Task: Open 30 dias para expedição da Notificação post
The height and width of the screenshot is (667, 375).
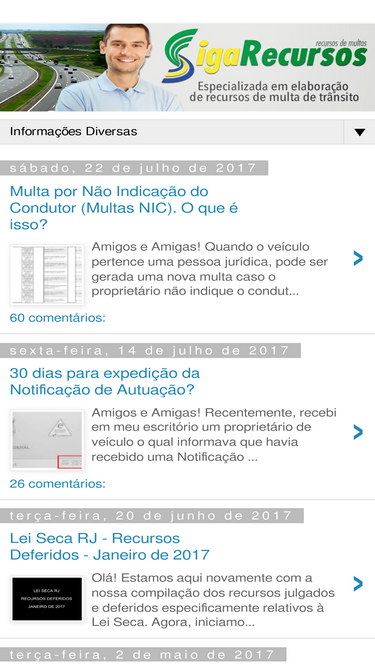Action: [x=105, y=382]
